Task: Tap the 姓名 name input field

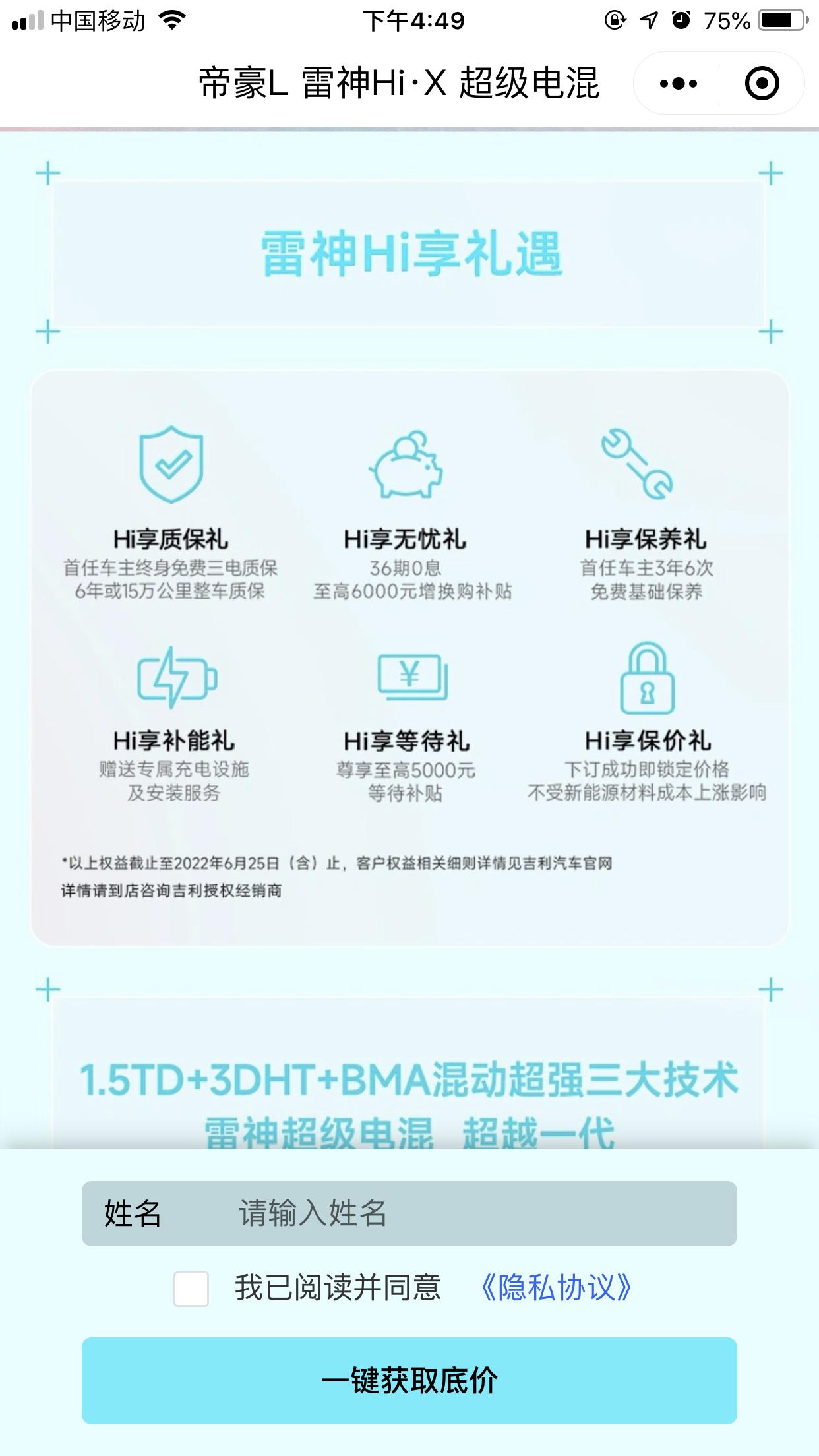Action: [409, 1213]
